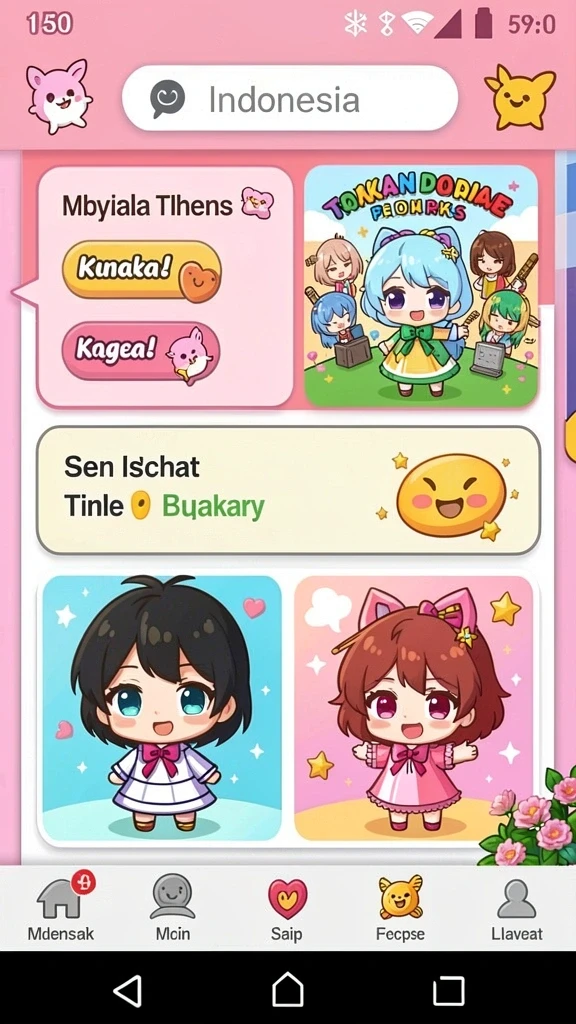Open the Fecpse tab
This screenshot has width=576, height=1024.
coord(400,908)
